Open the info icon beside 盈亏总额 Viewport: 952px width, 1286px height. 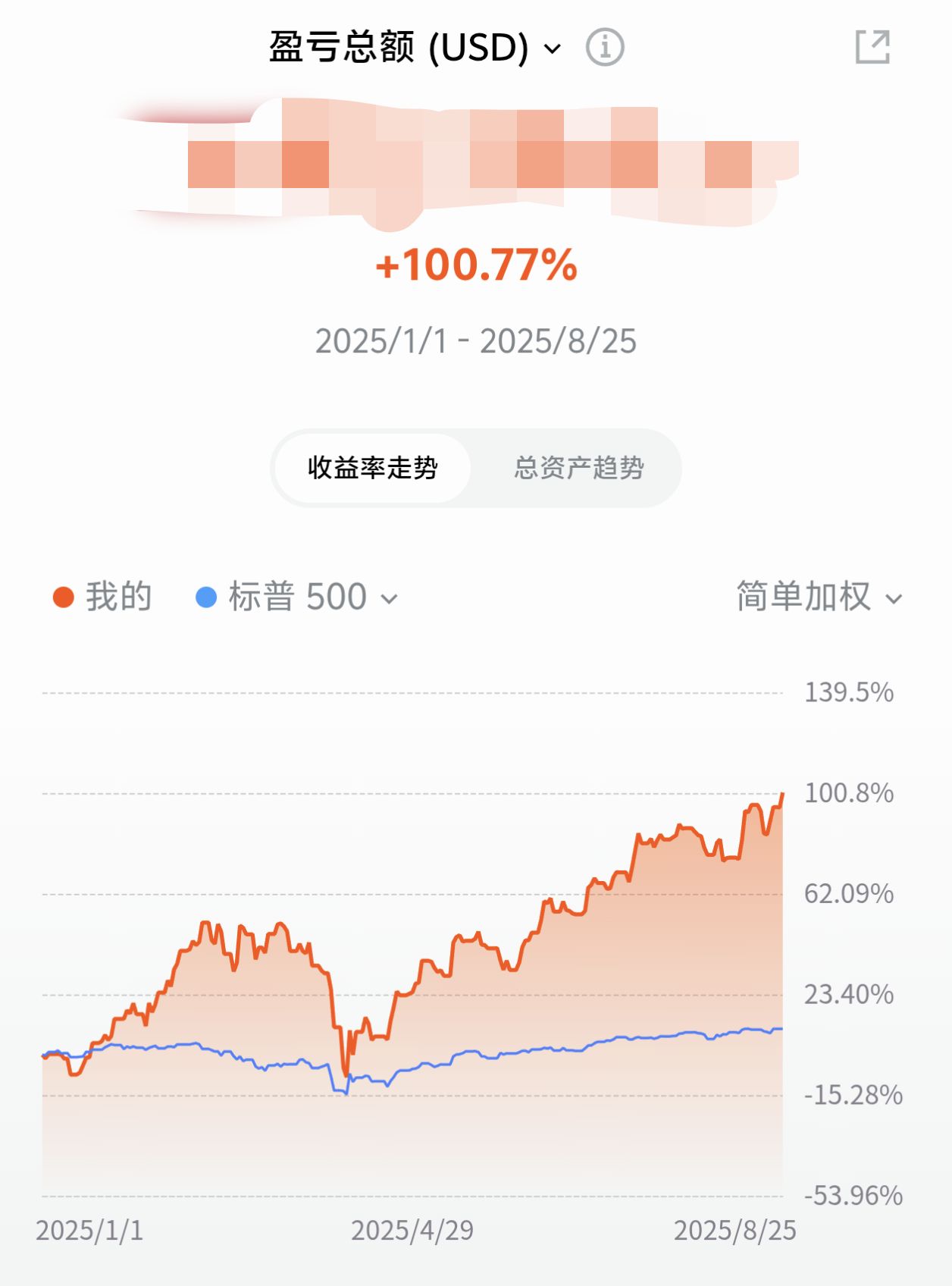pos(605,48)
